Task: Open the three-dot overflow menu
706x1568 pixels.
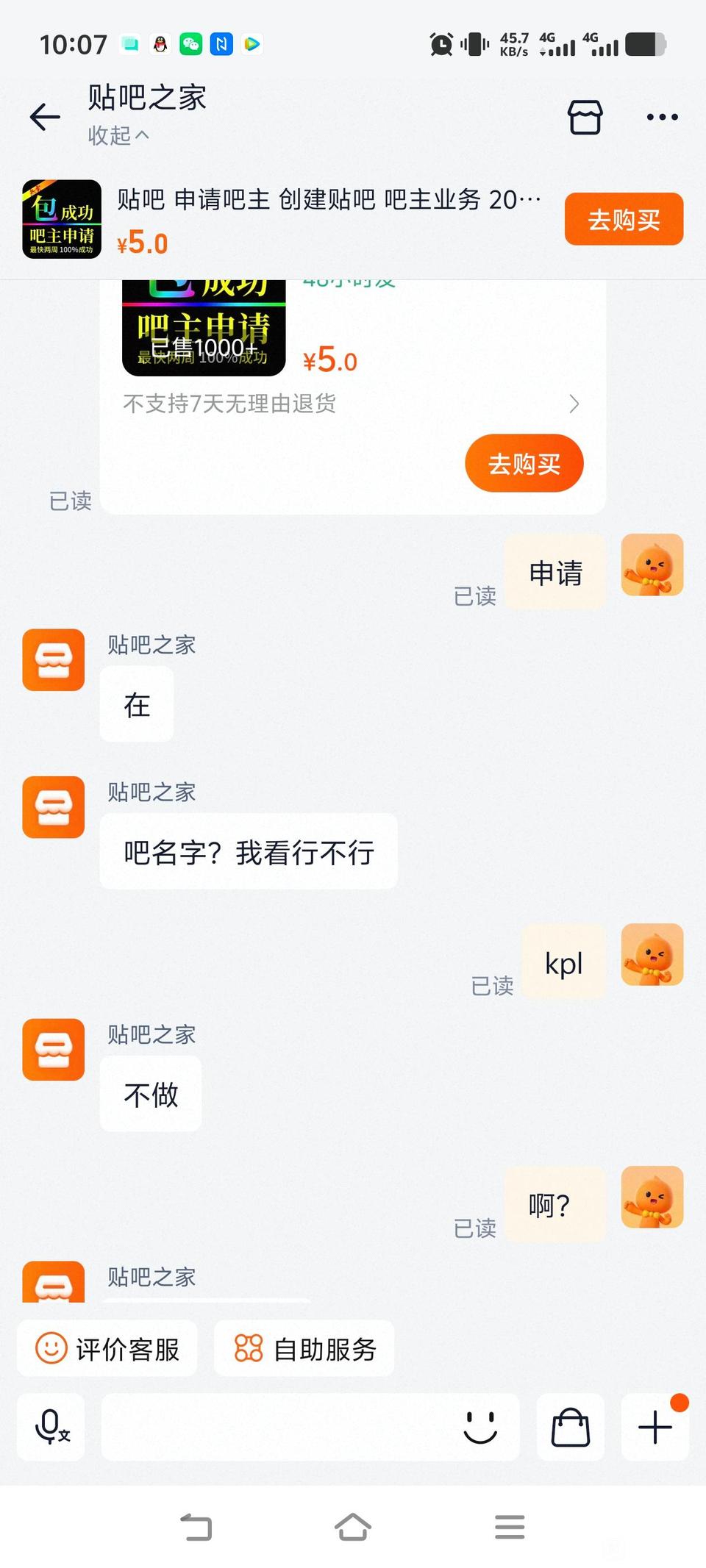Action: [662, 117]
